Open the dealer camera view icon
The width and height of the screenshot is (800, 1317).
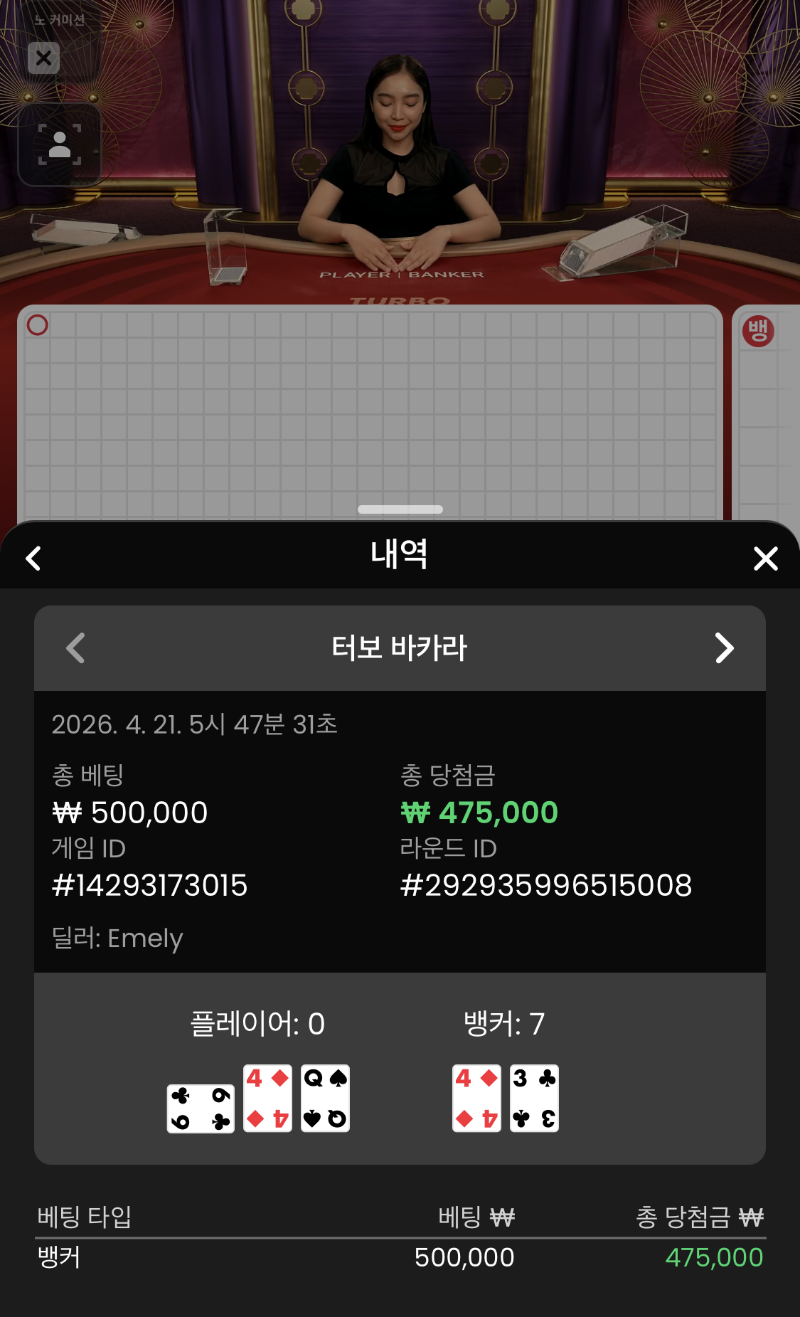click(59, 146)
